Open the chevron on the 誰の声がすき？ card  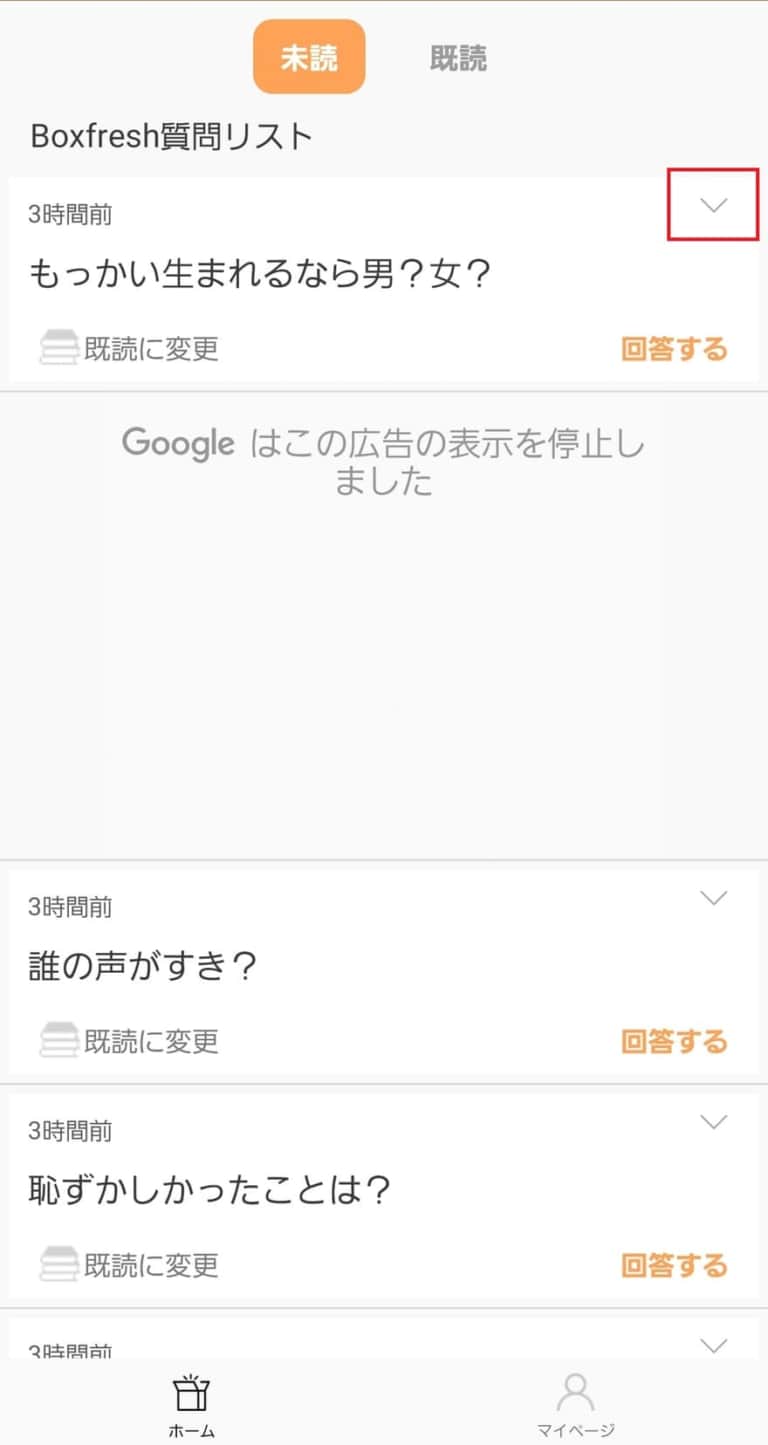click(x=711, y=898)
